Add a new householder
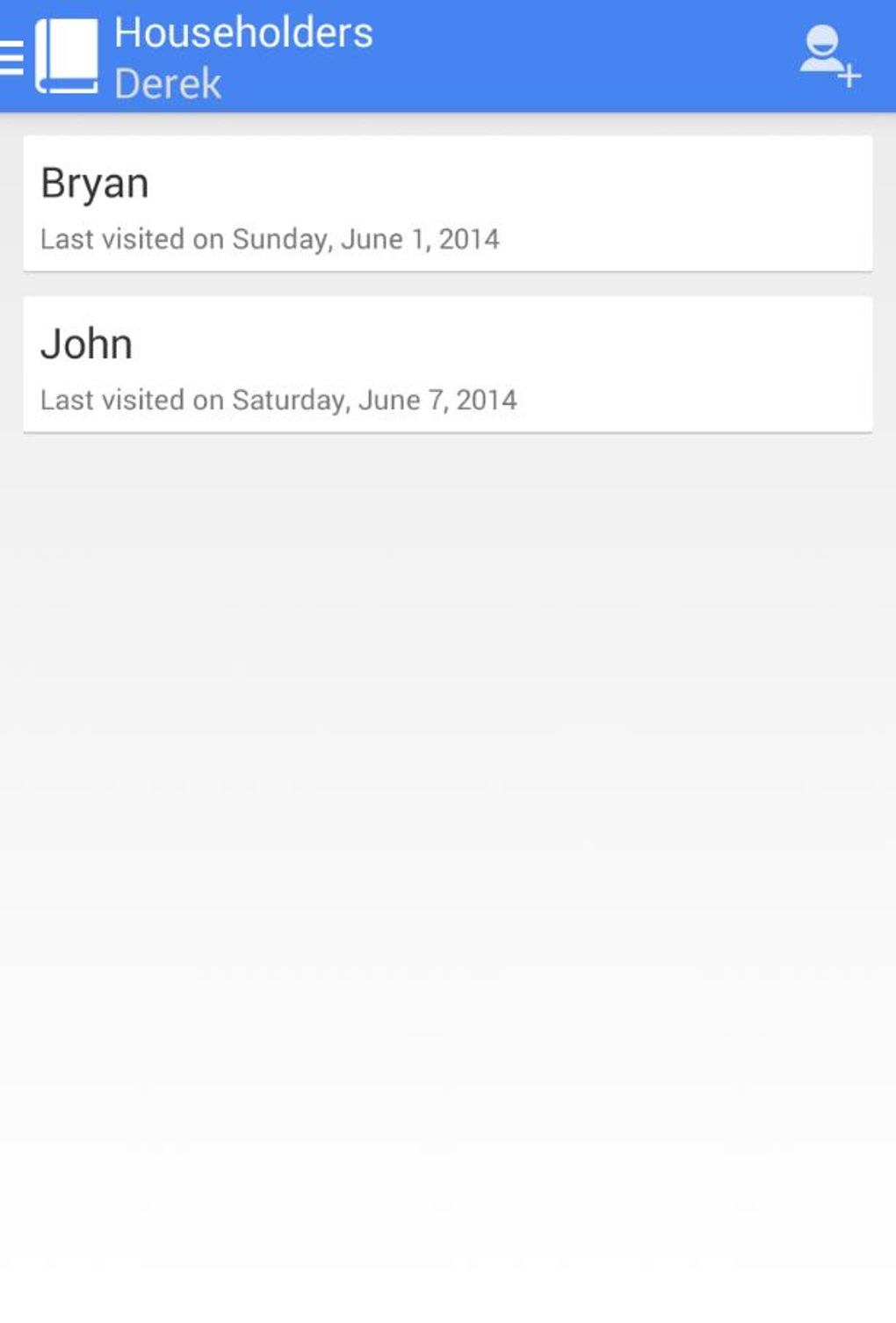896x1323 pixels. tap(828, 56)
